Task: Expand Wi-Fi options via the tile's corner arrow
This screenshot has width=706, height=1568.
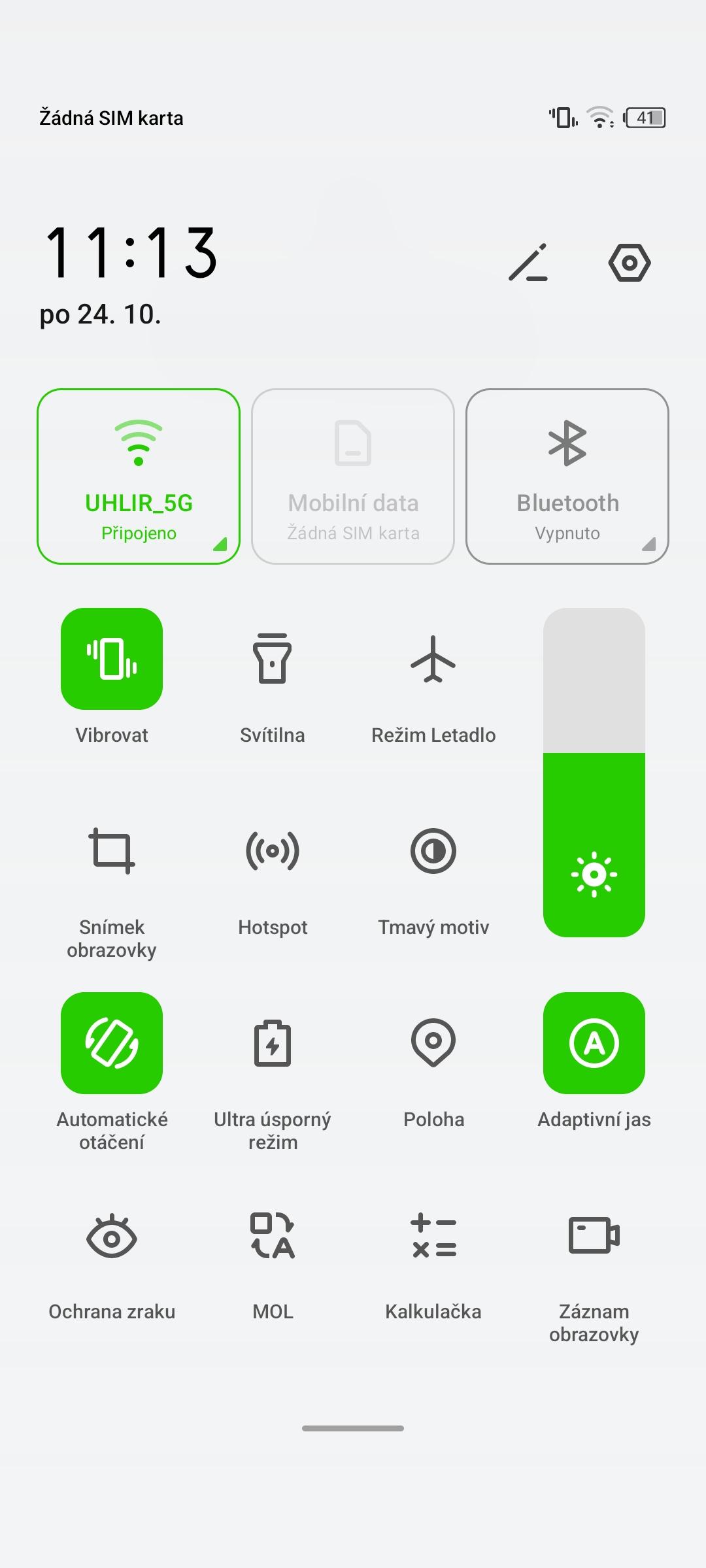Action: click(x=220, y=544)
